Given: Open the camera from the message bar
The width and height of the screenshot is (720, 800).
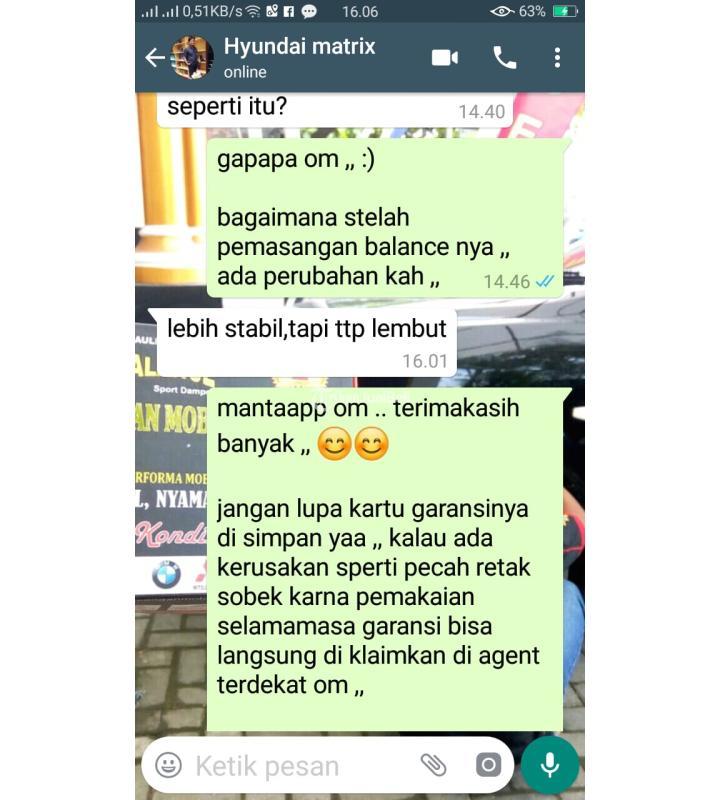Looking at the screenshot, I should [488, 766].
